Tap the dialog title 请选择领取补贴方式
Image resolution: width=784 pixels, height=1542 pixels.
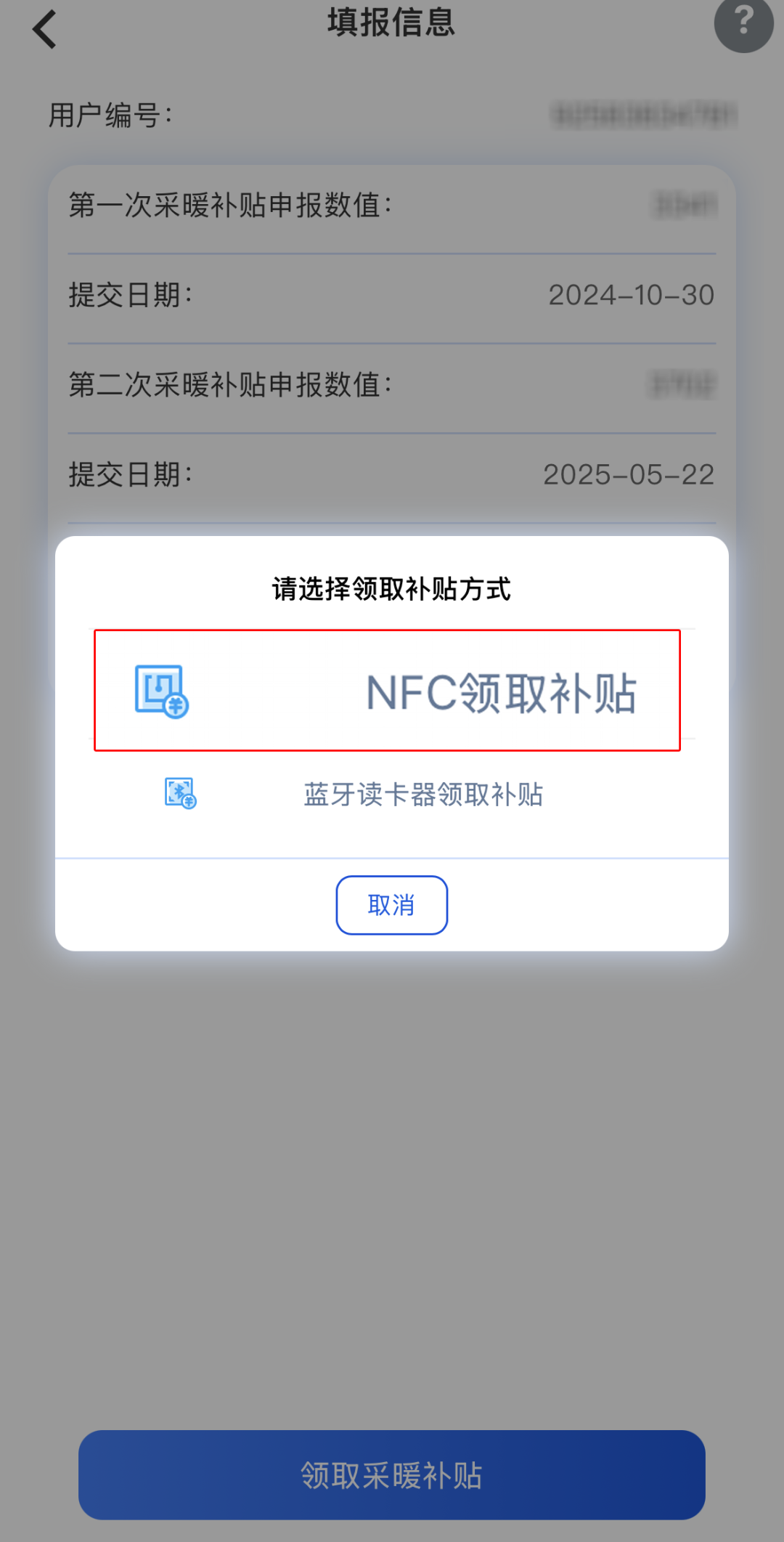click(x=392, y=588)
